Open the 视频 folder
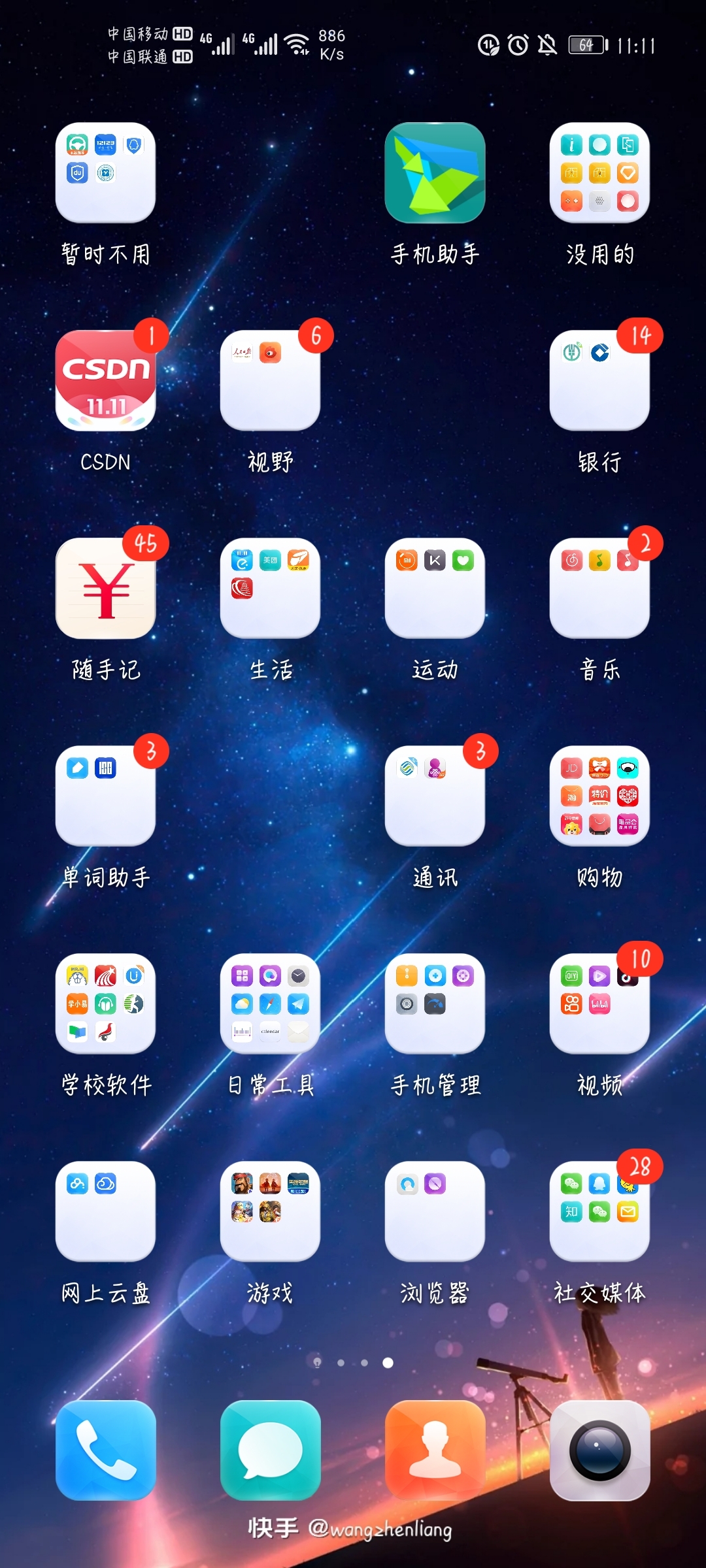Screen dimensions: 706x1568 pyautogui.click(x=599, y=1004)
